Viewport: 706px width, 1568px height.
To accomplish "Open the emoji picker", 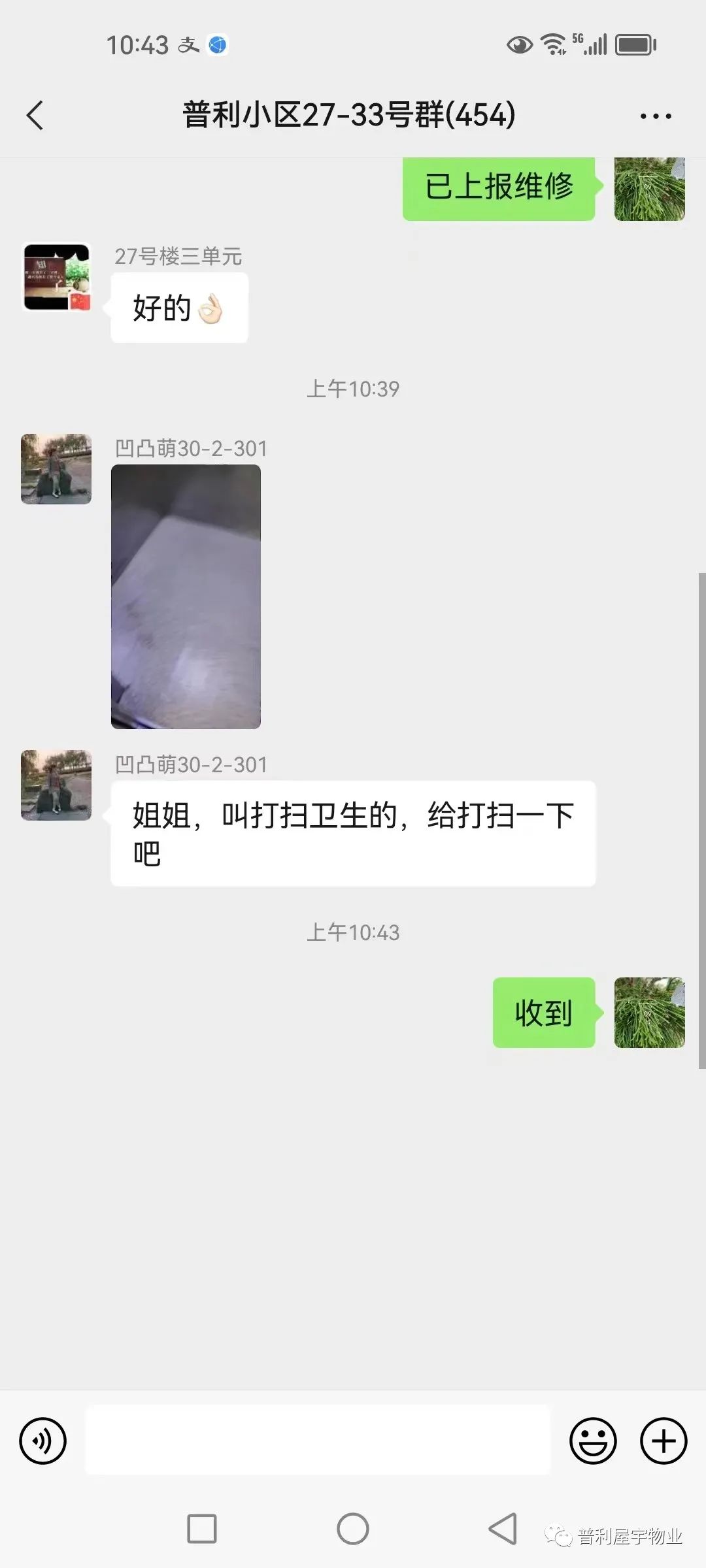I will [x=593, y=1441].
